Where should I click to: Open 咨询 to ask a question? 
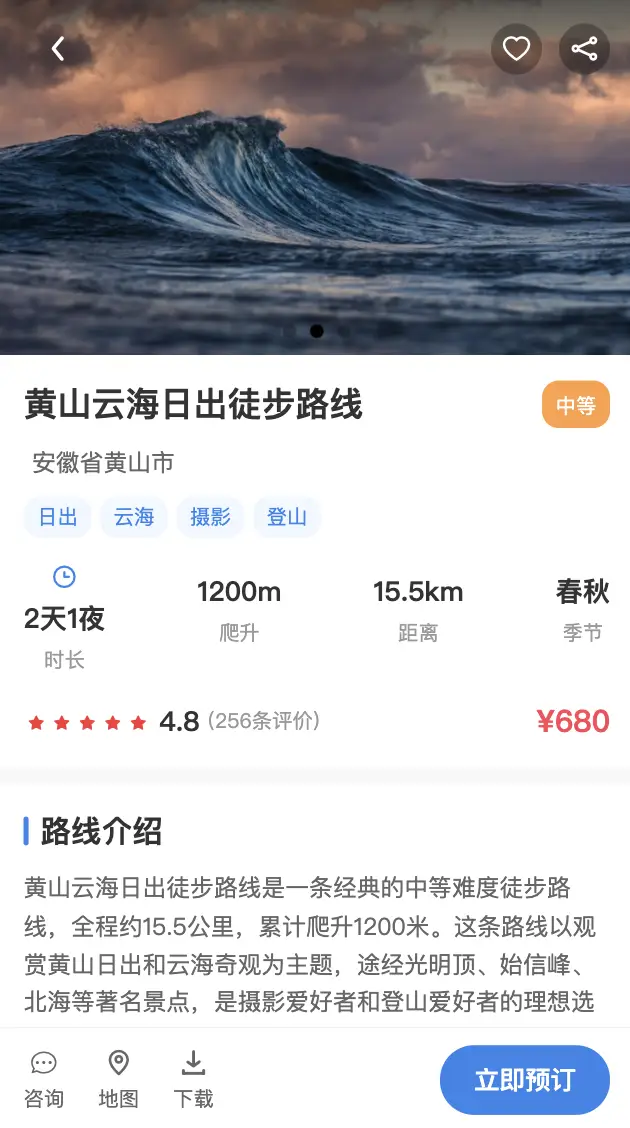44,1080
